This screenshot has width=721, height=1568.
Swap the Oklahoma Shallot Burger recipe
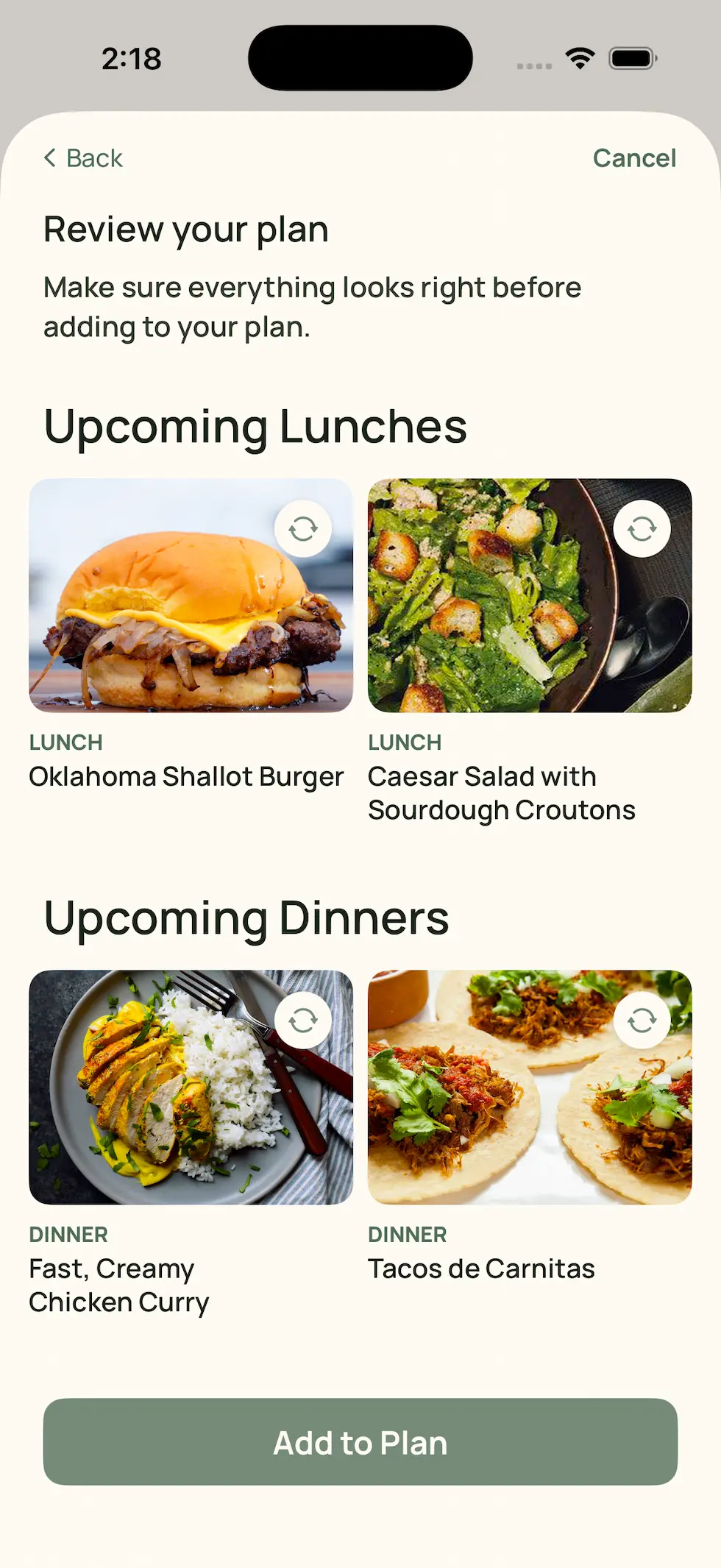(x=303, y=528)
